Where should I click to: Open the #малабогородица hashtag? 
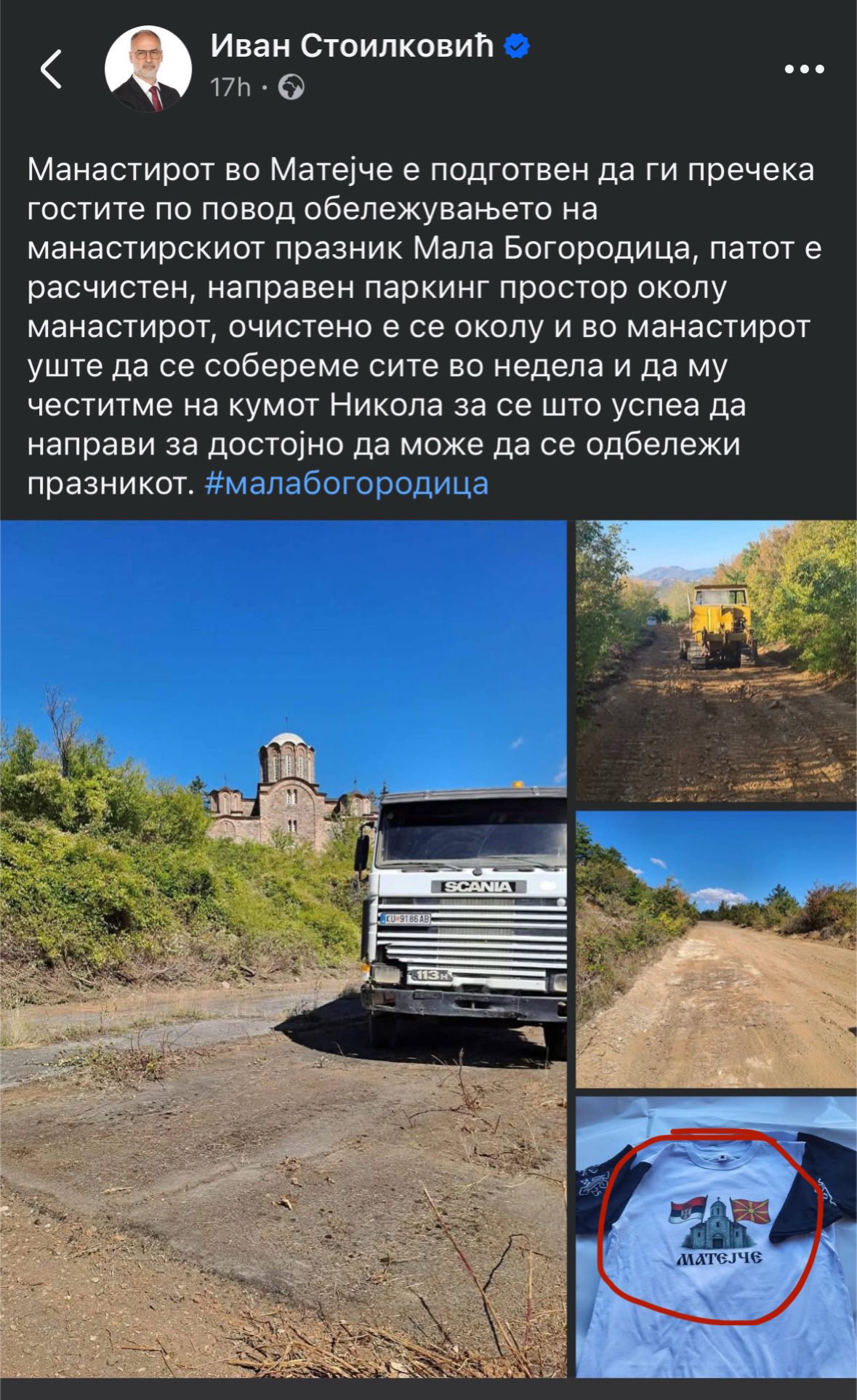346,483
